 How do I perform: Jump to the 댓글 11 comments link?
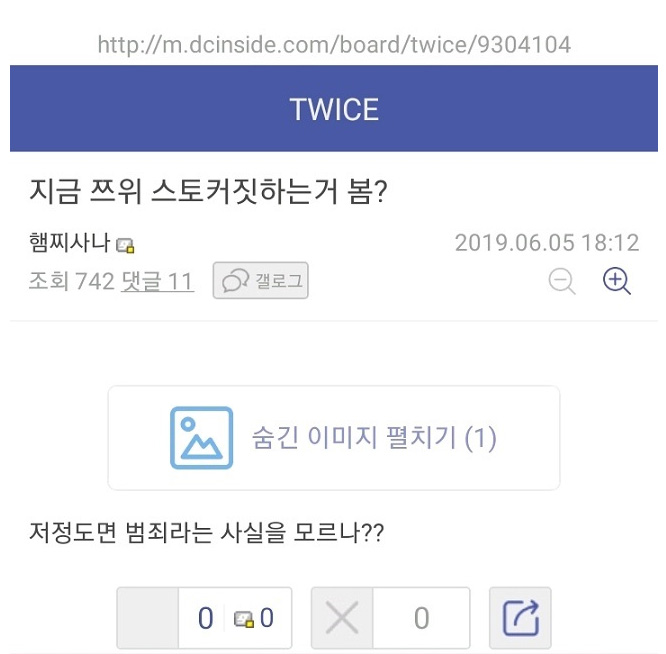(x=157, y=282)
